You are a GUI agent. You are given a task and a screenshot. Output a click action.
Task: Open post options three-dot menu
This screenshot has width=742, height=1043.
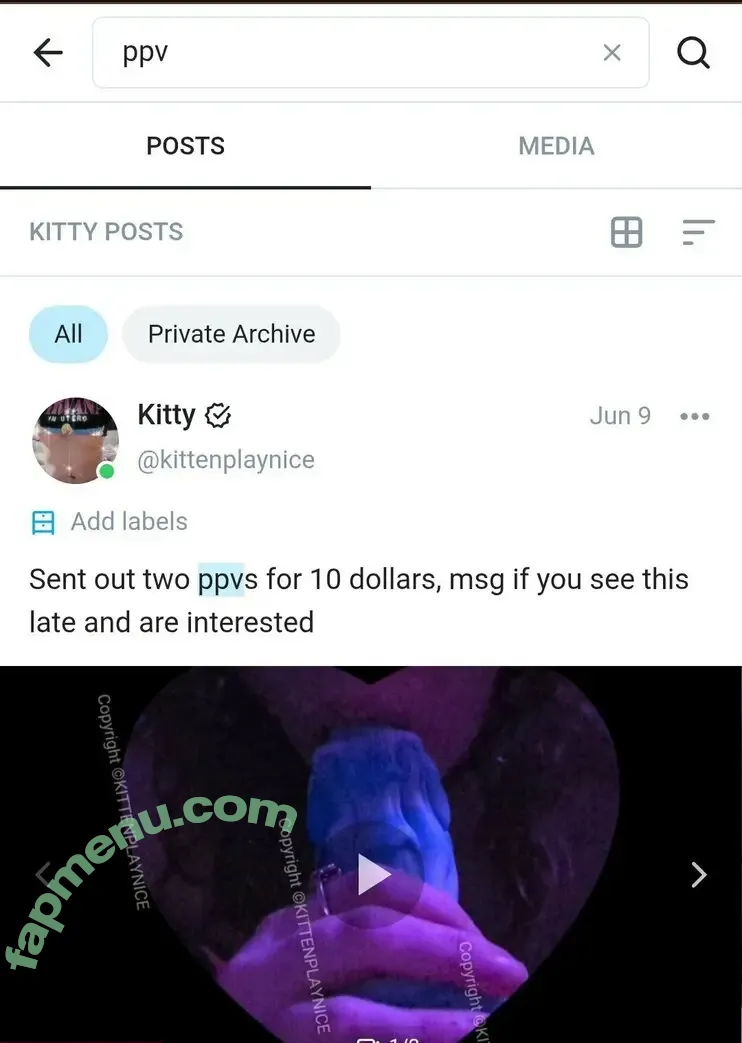(694, 417)
